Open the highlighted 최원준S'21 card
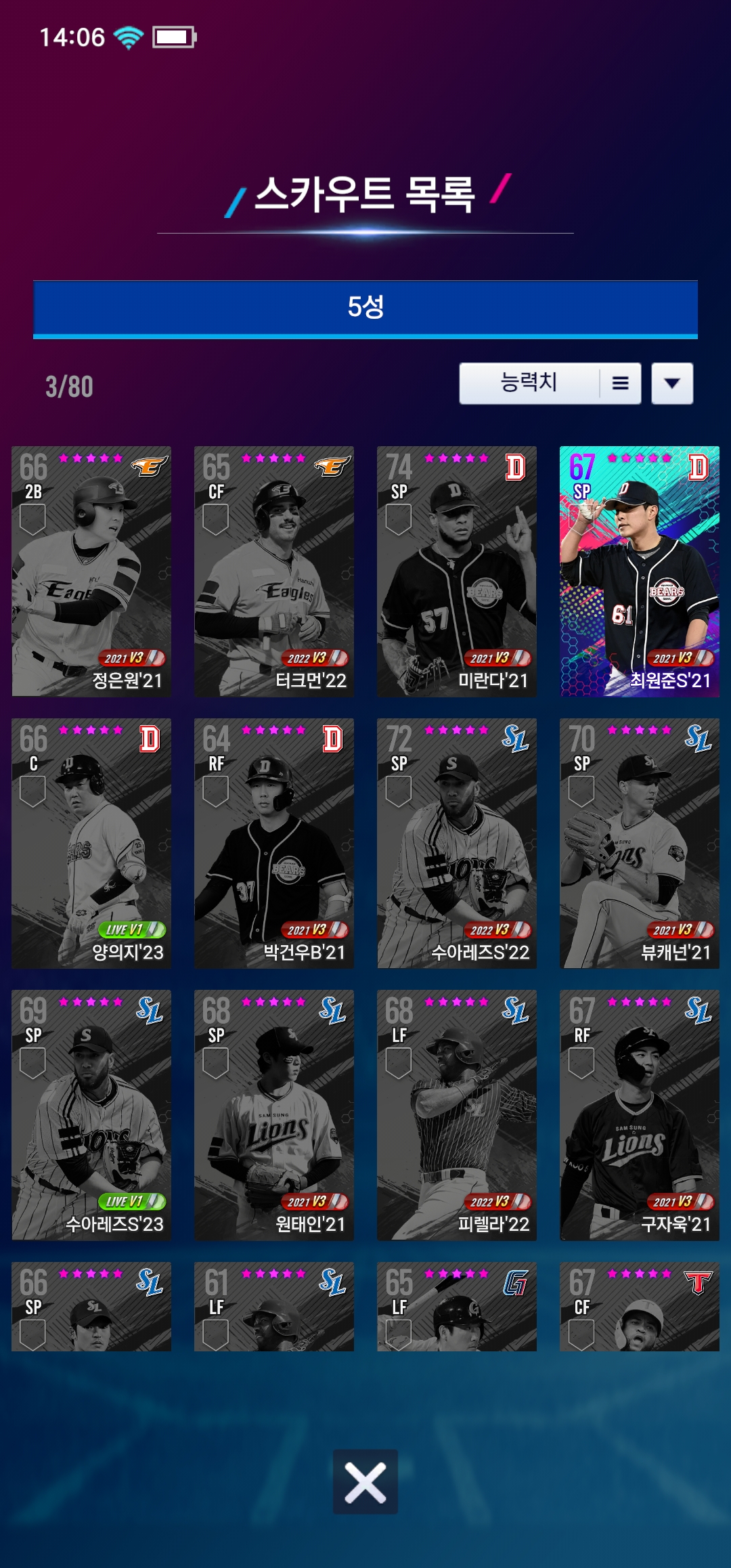The image size is (731, 1568). click(639, 571)
